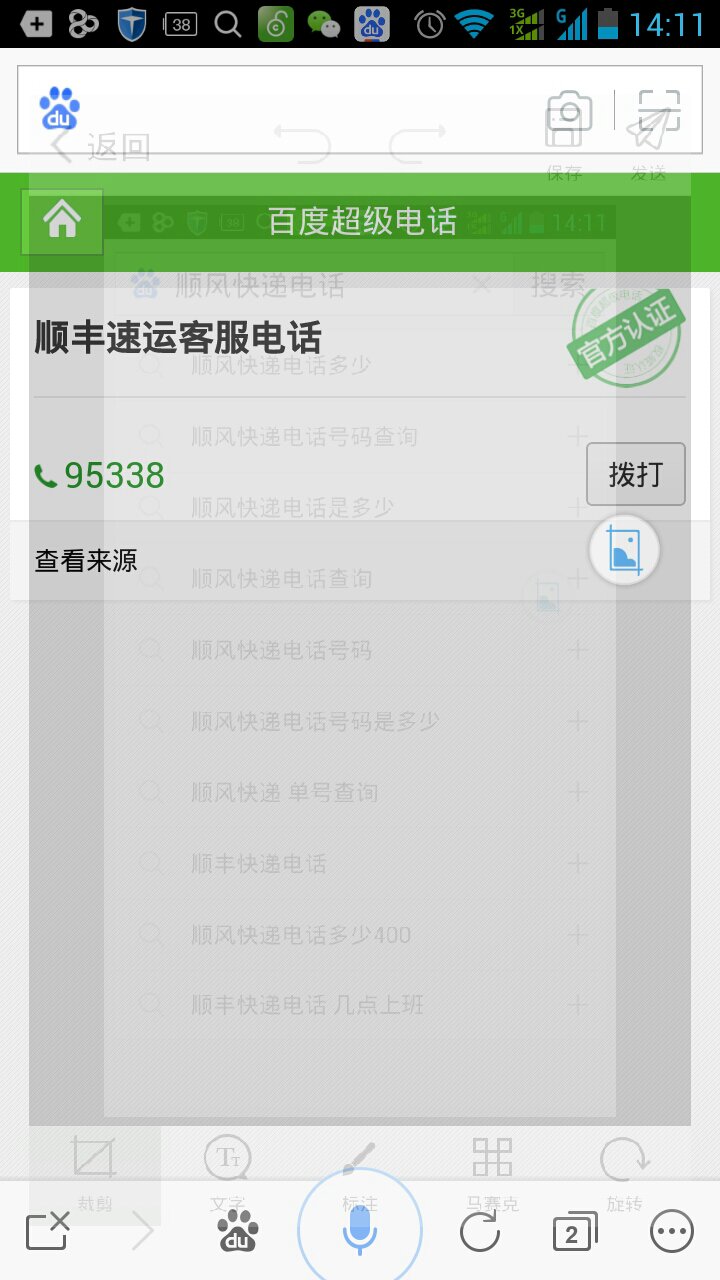Tap the floating screenshot button
Screen dimensions: 720x1280
point(624,550)
